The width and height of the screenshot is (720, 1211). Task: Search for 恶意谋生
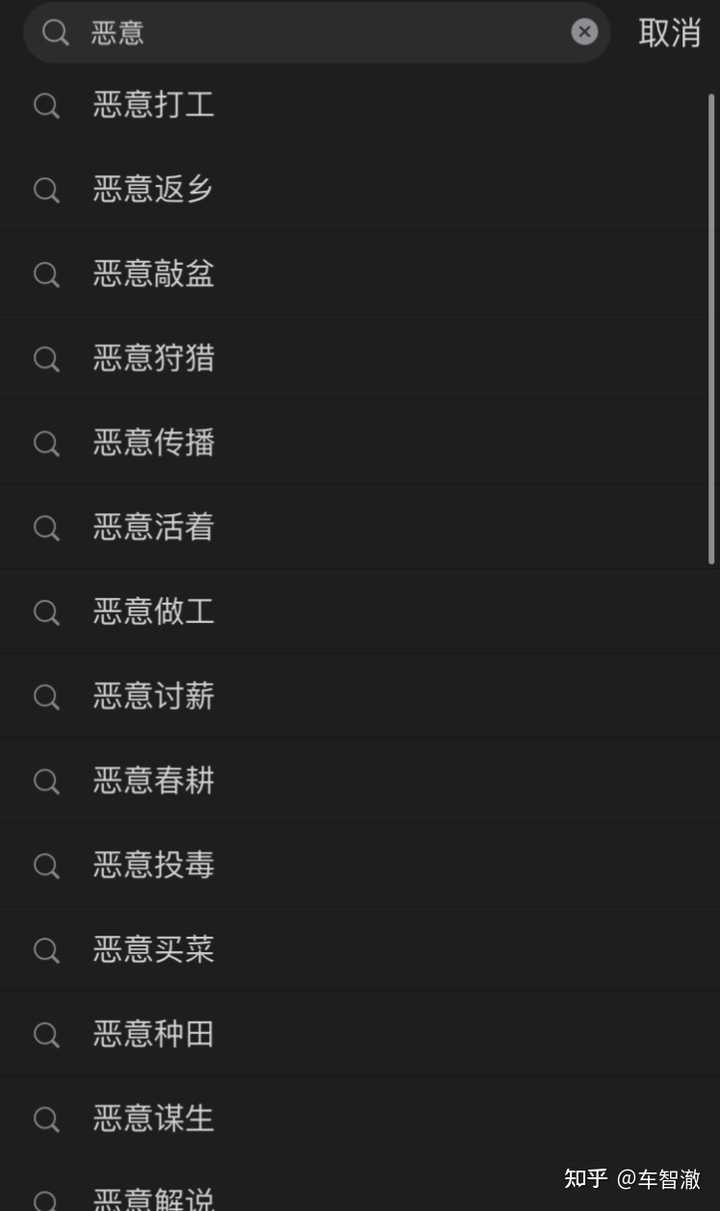[x=360, y=1117]
